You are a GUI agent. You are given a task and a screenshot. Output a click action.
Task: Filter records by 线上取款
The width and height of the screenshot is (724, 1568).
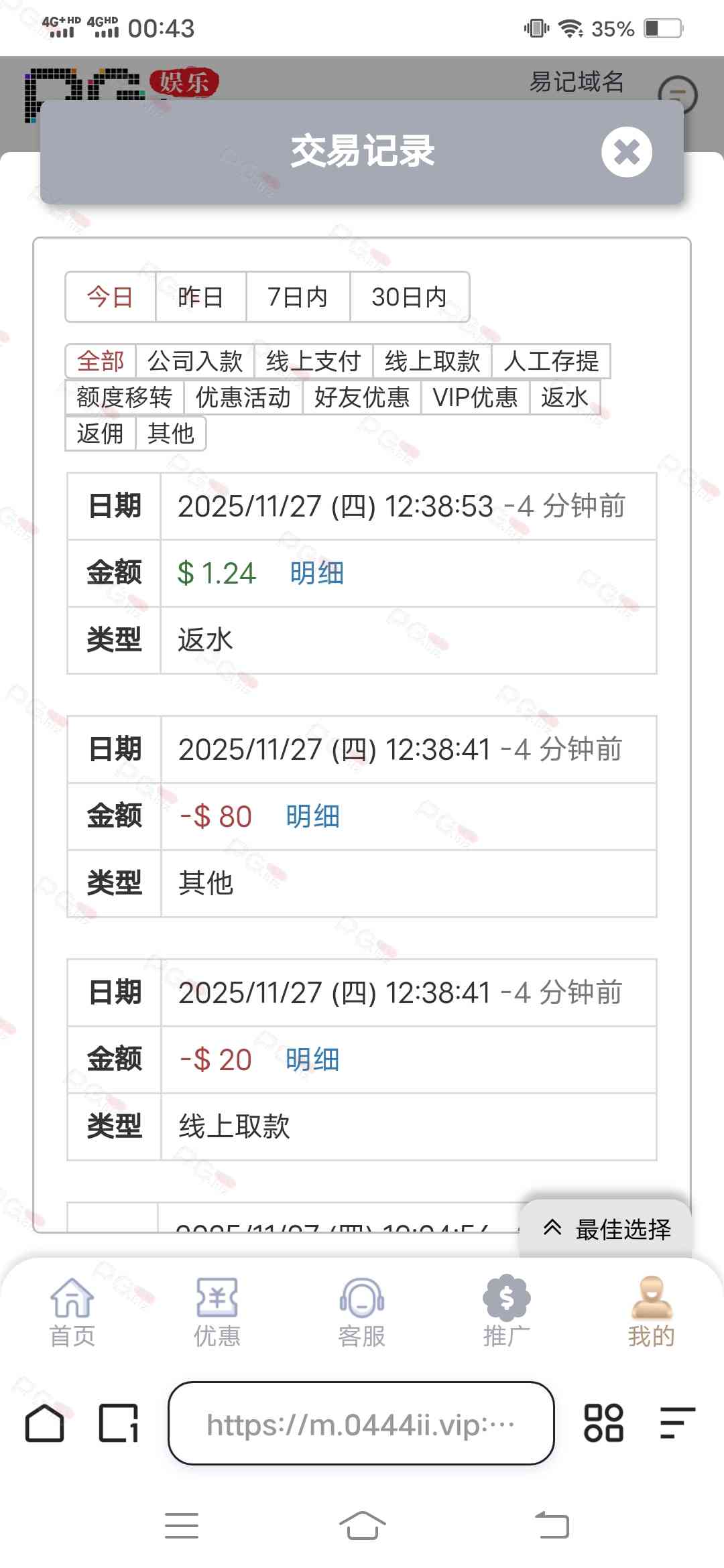(x=432, y=361)
